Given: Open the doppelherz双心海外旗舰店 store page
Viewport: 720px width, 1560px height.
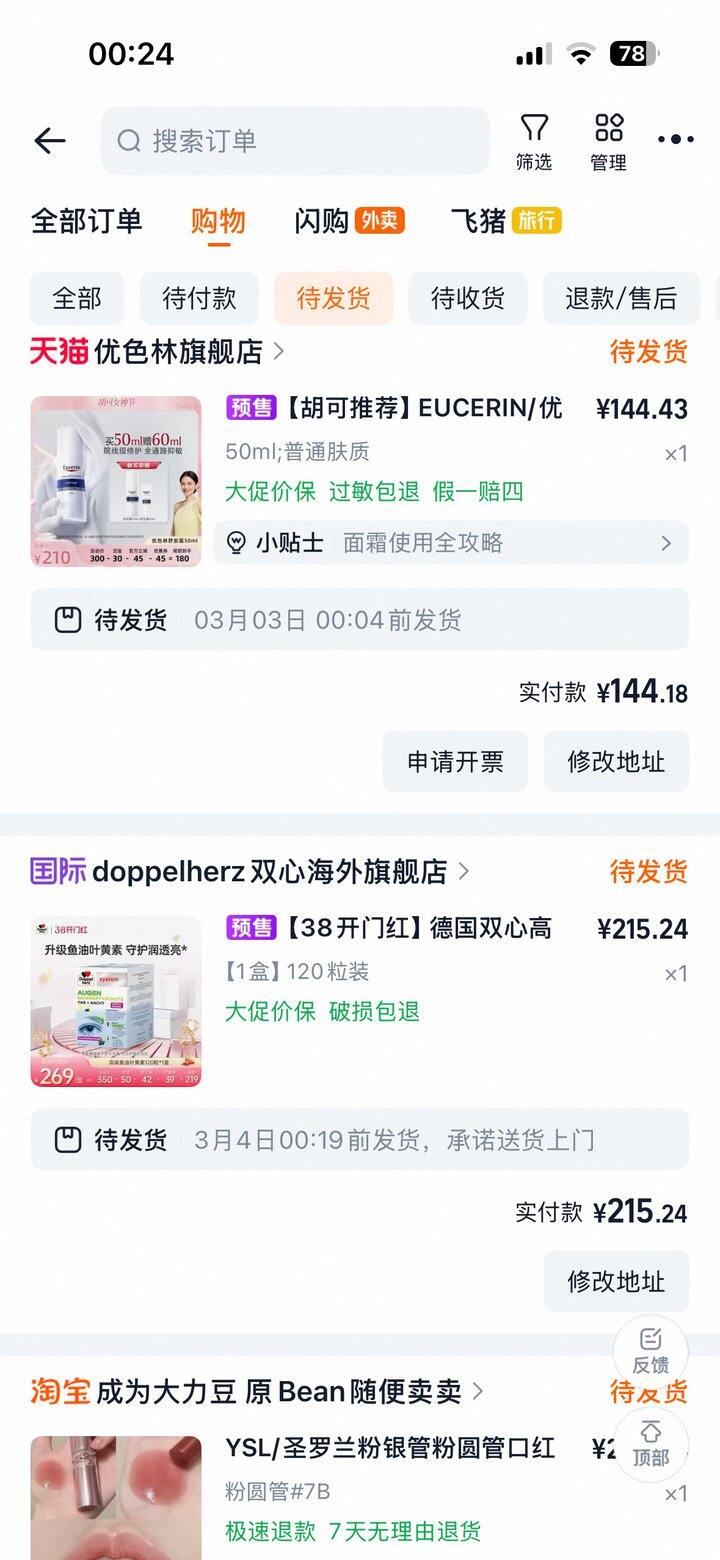Looking at the screenshot, I should click(268, 871).
